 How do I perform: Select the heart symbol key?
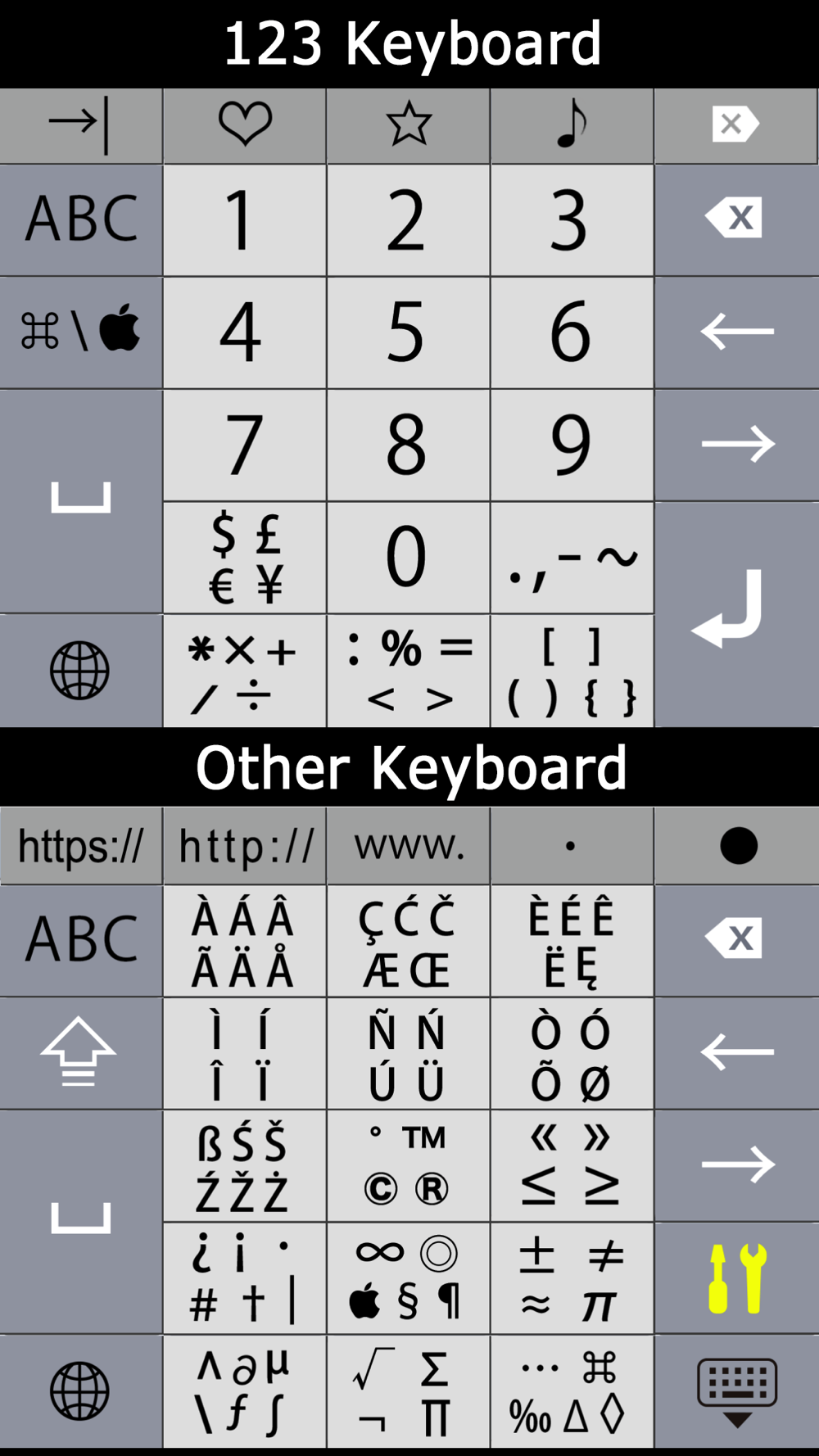pyautogui.click(x=244, y=124)
